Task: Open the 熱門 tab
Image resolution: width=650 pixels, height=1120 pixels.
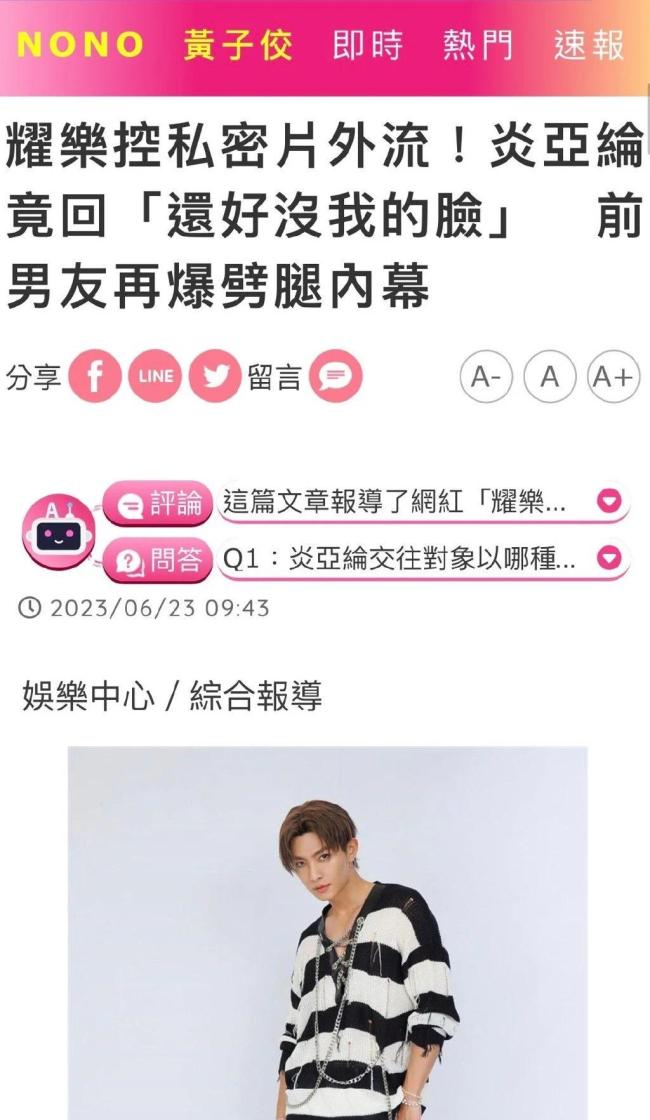Action: pyautogui.click(x=478, y=45)
